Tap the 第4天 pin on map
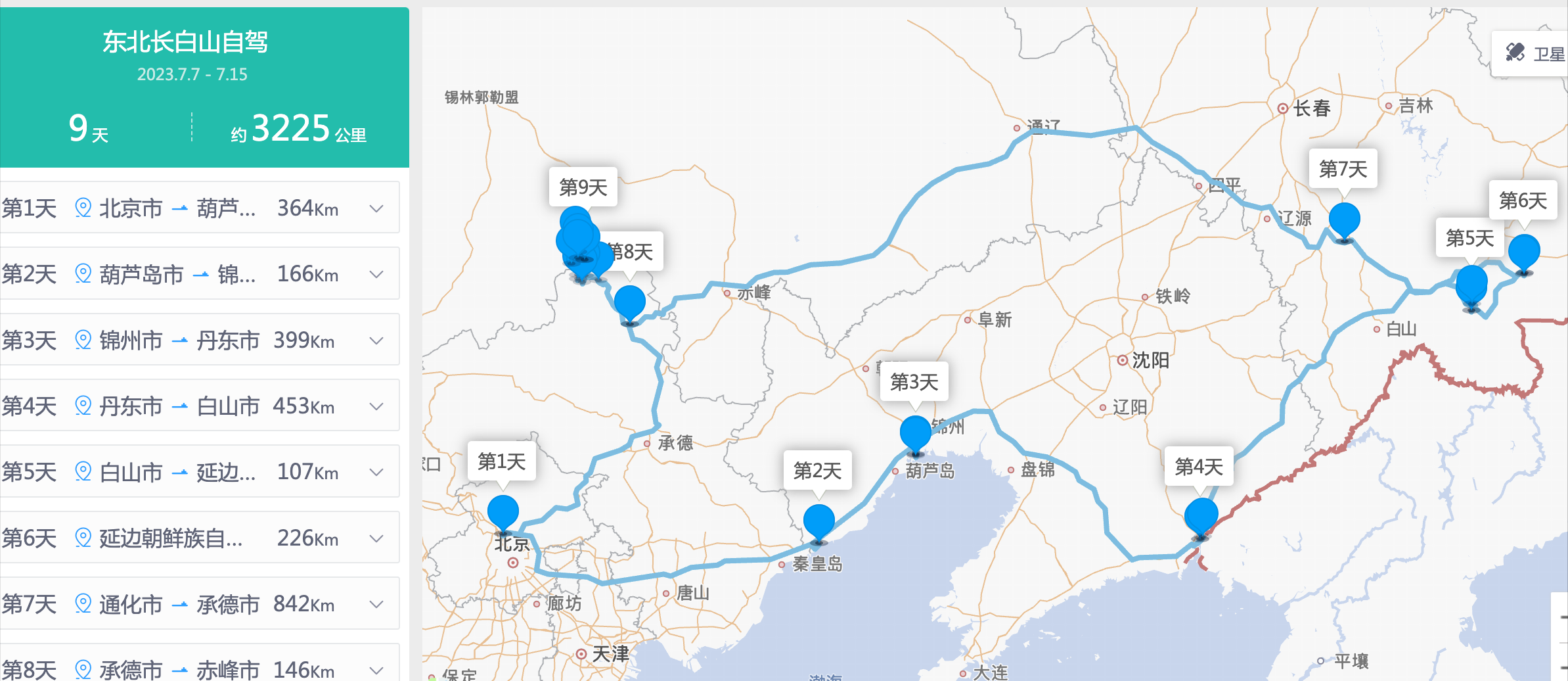 1201,515
